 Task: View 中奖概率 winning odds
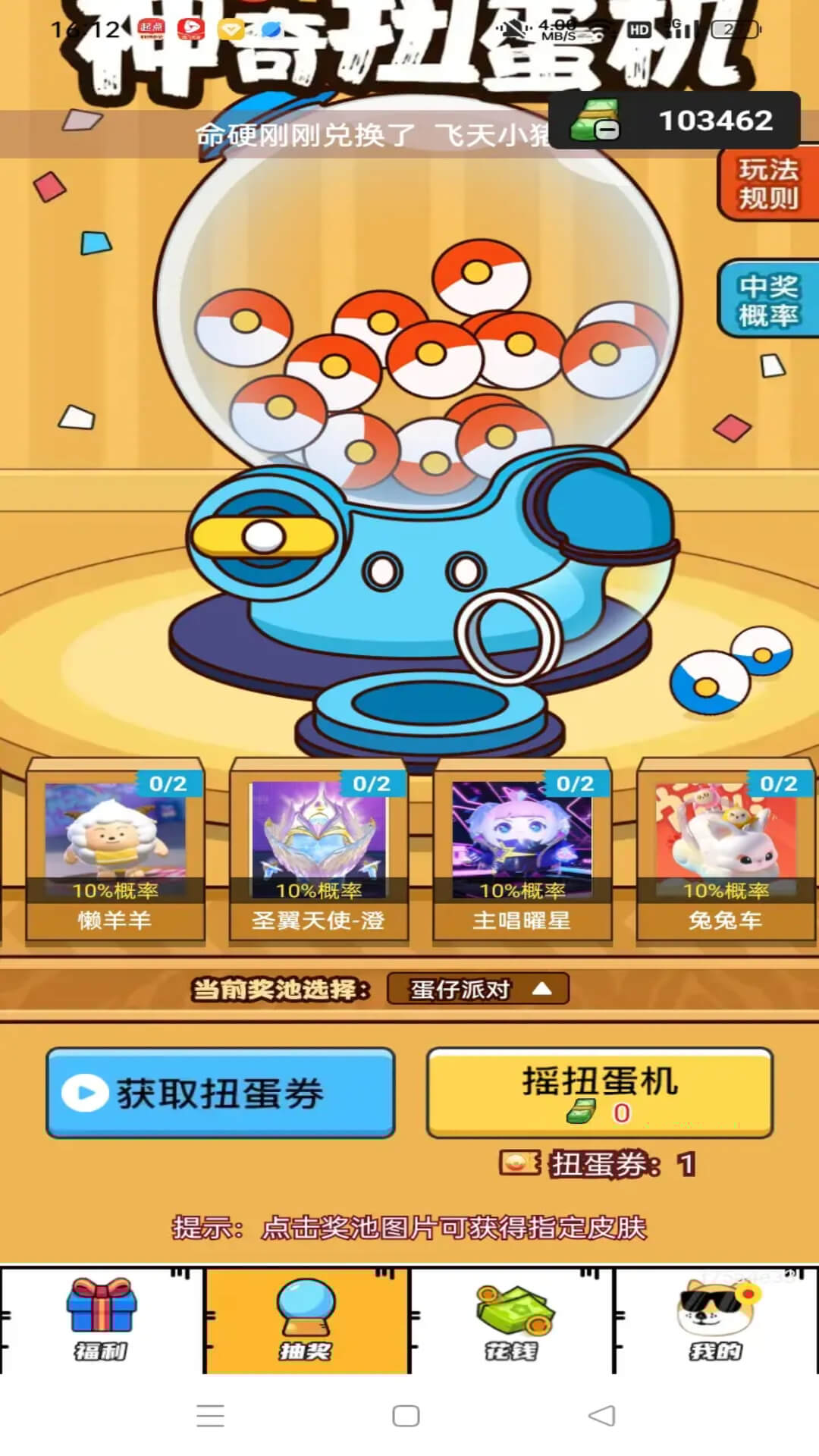767,300
